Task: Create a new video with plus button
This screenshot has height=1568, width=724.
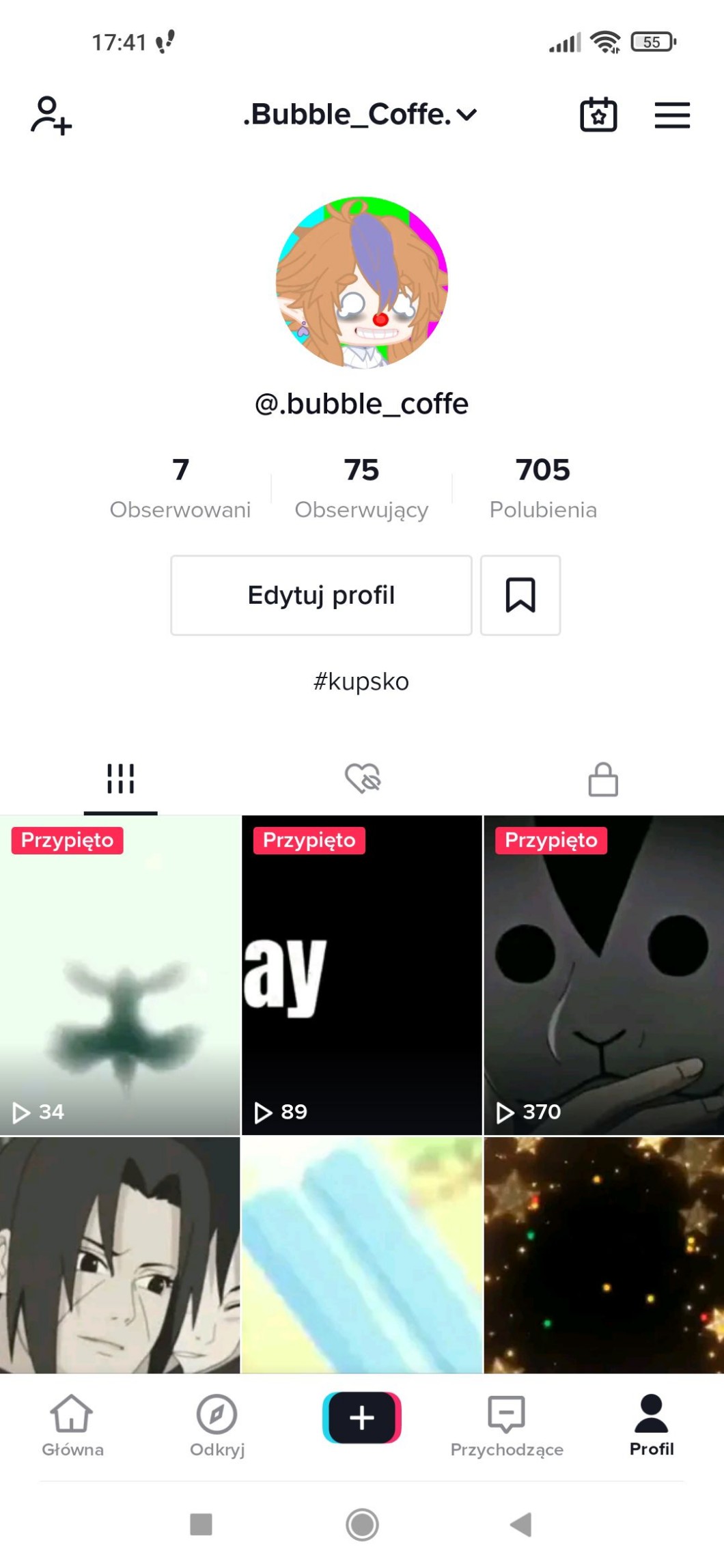Action: [x=362, y=1418]
